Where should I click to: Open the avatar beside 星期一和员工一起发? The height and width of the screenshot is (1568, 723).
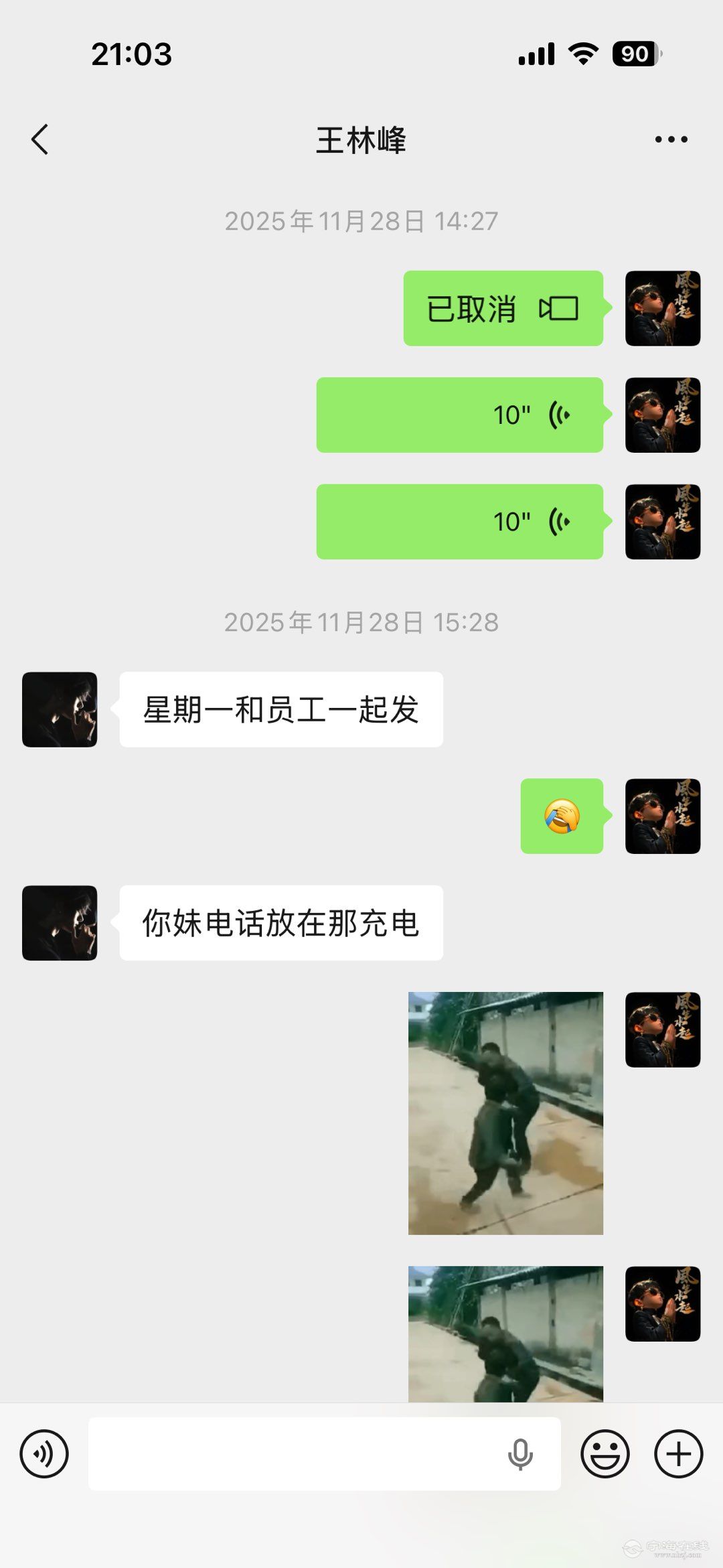pyautogui.click(x=60, y=709)
